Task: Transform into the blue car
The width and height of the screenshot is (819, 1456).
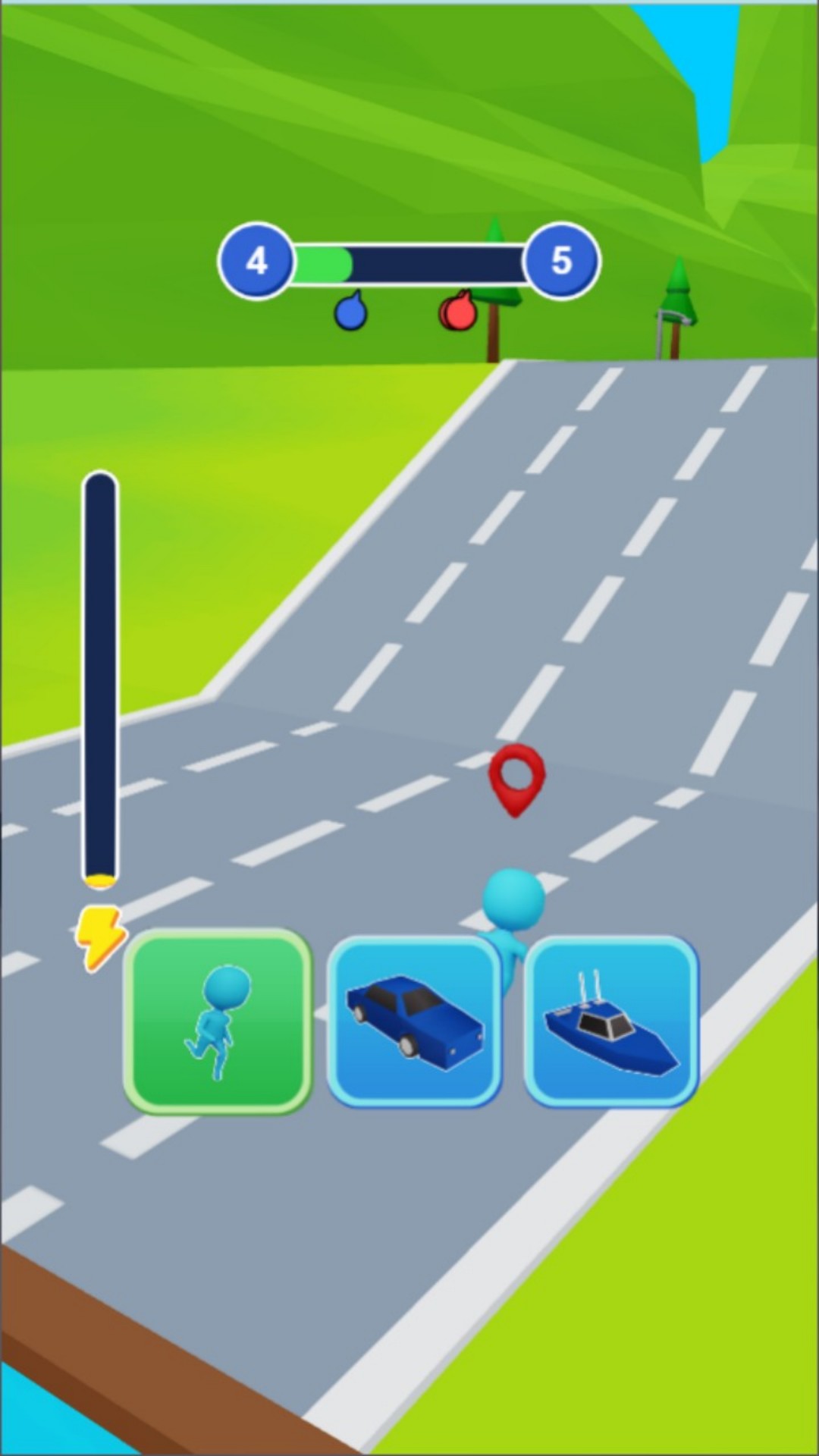Action: 414,1021
